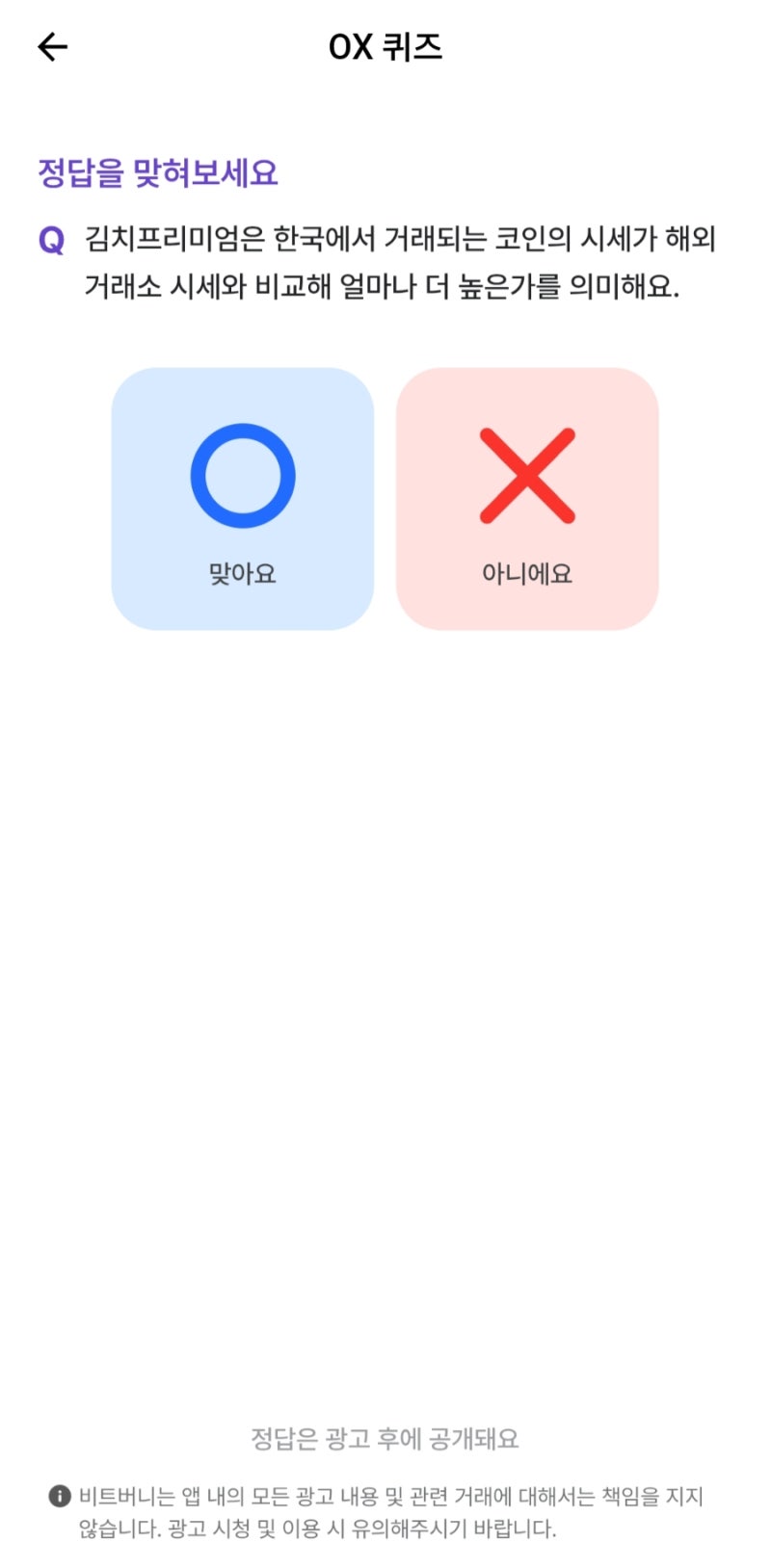
Task: Tap the 아니에요 button
Action: (528, 571)
